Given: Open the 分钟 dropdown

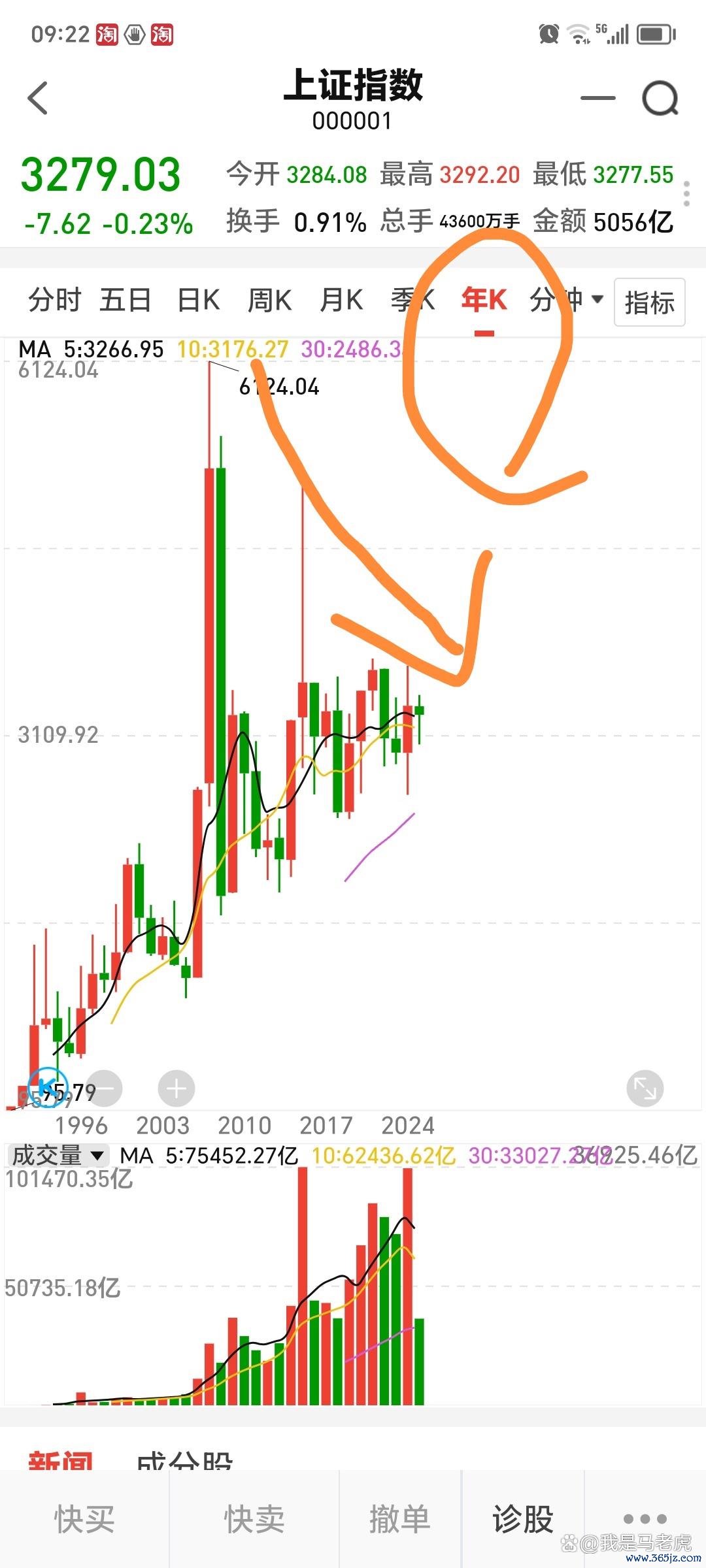Looking at the screenshot, I should [x=566, y=301].
